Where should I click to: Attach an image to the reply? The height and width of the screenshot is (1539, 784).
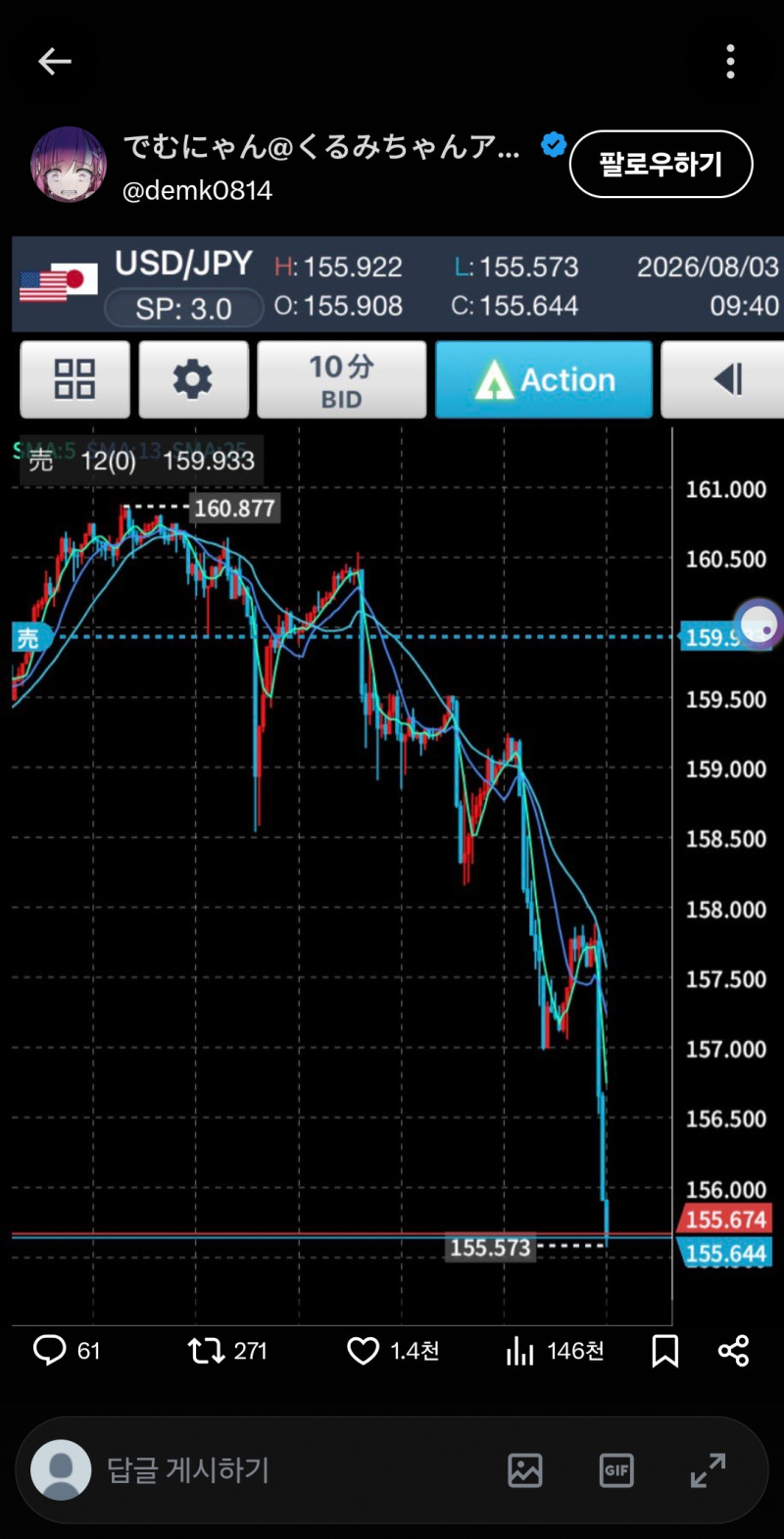click(x=525, y=1469)
